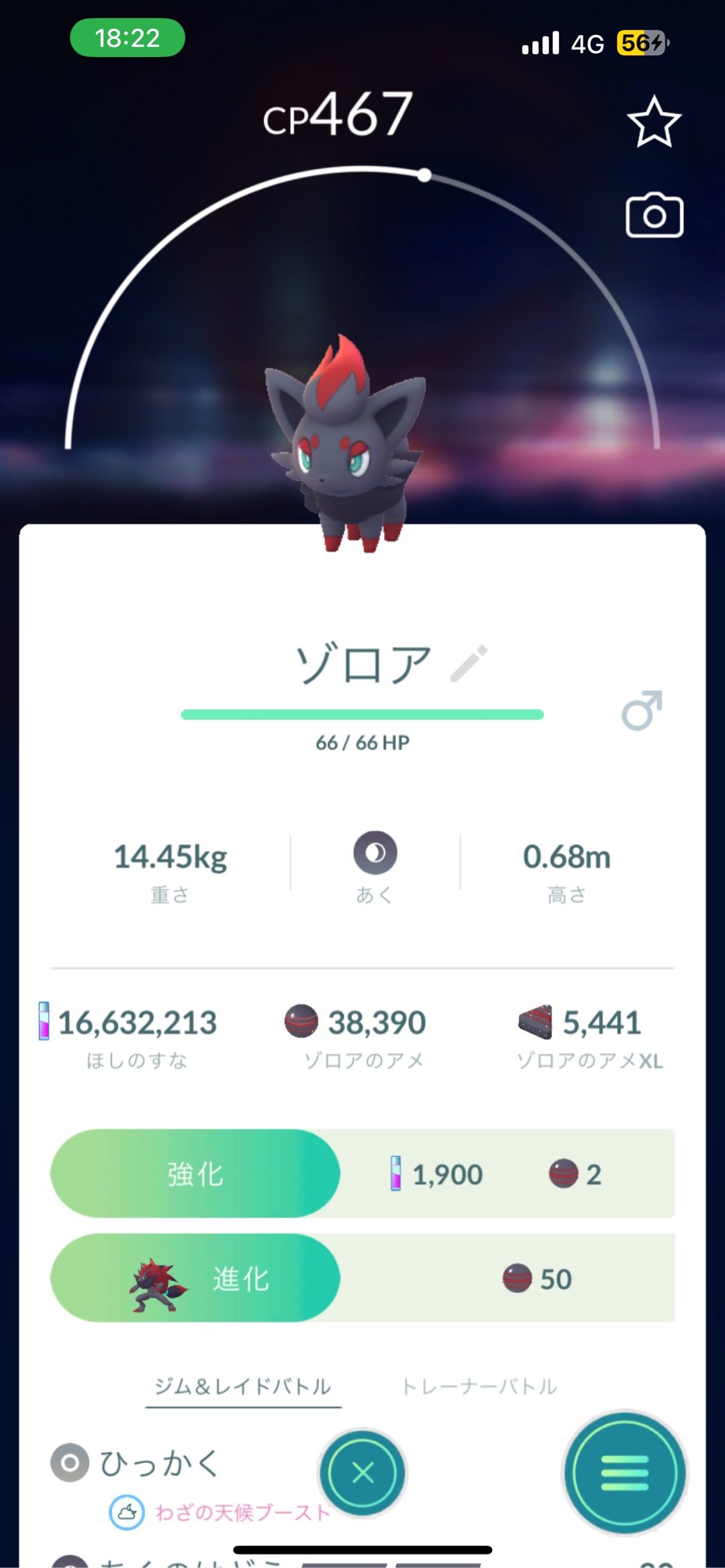Mark Zorua as favorite with the star
Viewport: 725px width, 1568px height.
point(654,122)
